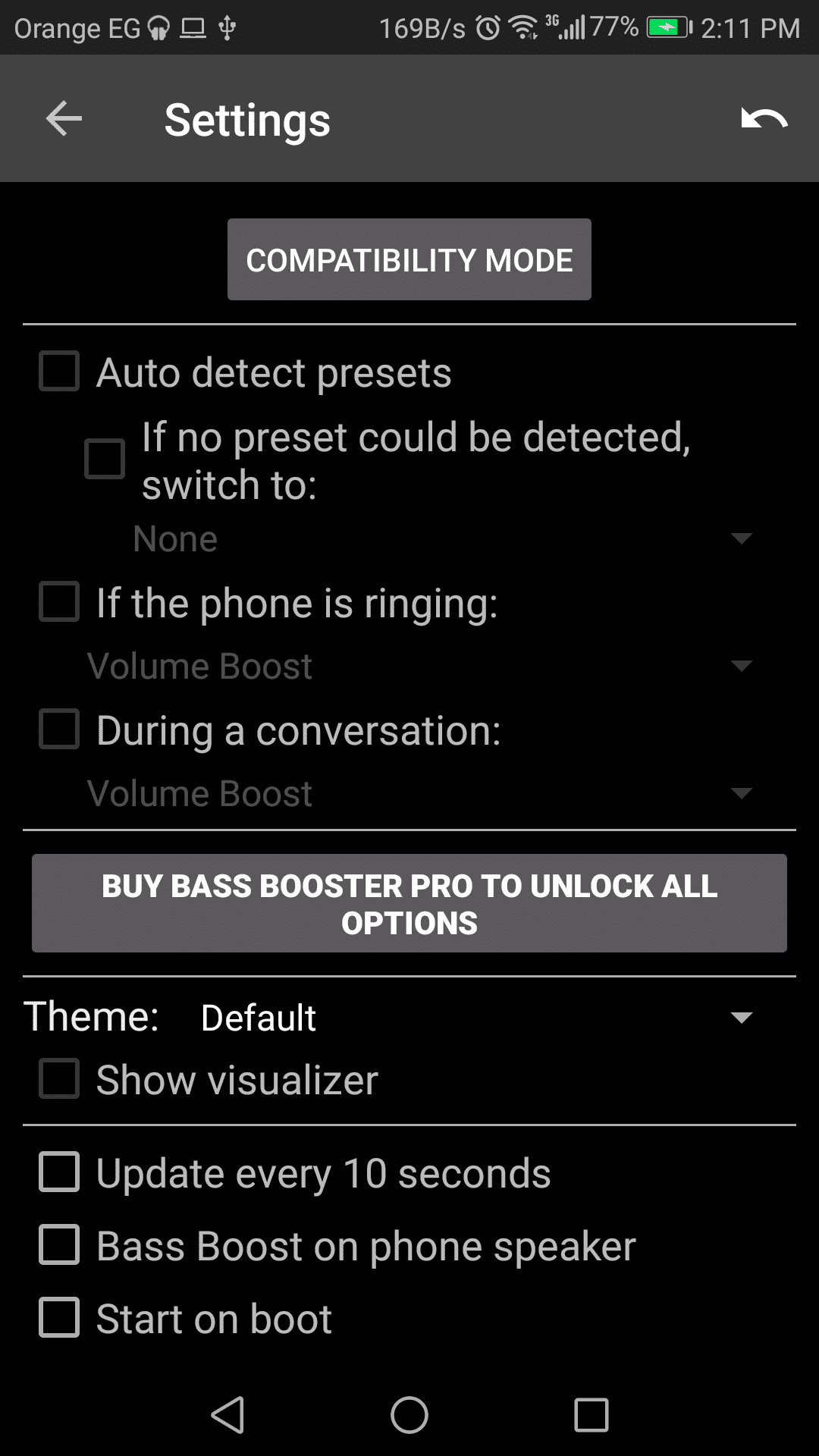Turn on Show visualizer
Screen dimensions: 819x1456
(x=59, y=1079)
